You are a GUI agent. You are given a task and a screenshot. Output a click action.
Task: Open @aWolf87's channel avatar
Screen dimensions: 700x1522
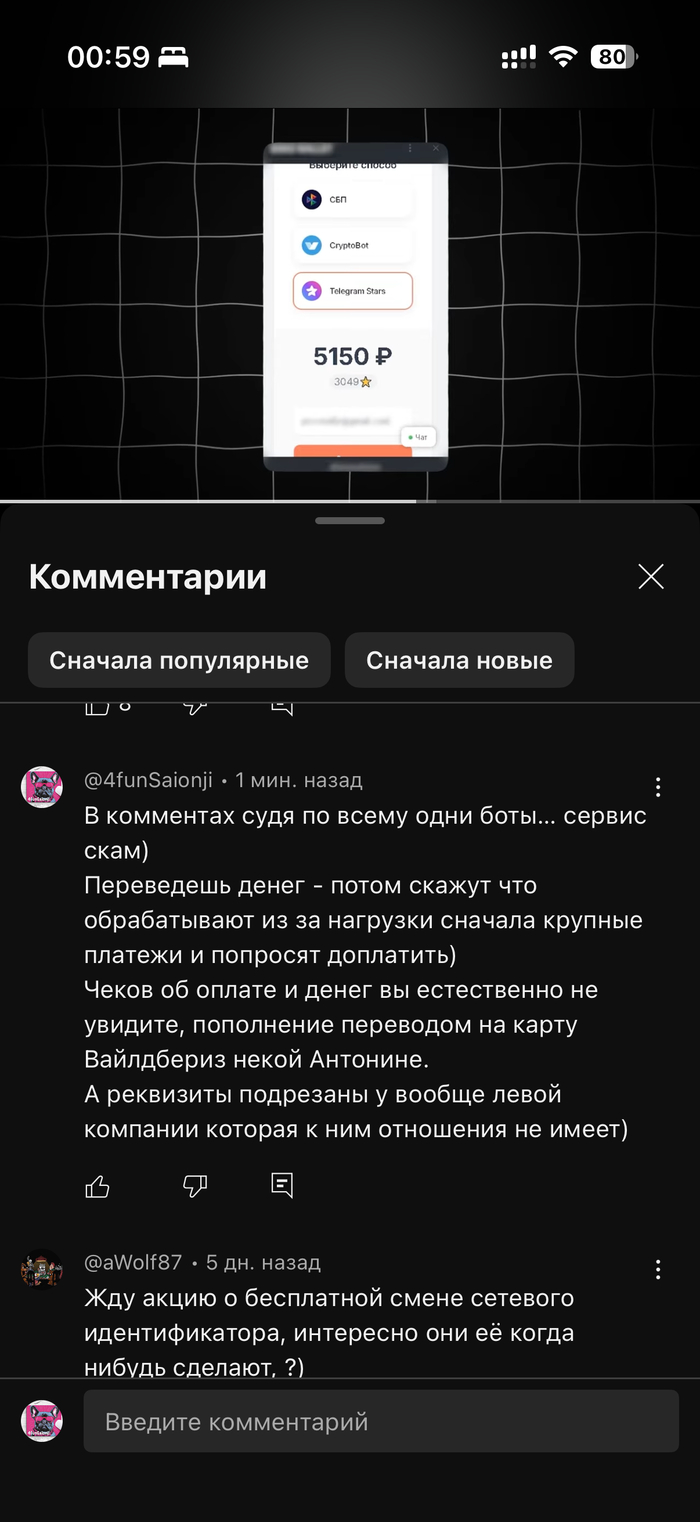coord(42,1270)
